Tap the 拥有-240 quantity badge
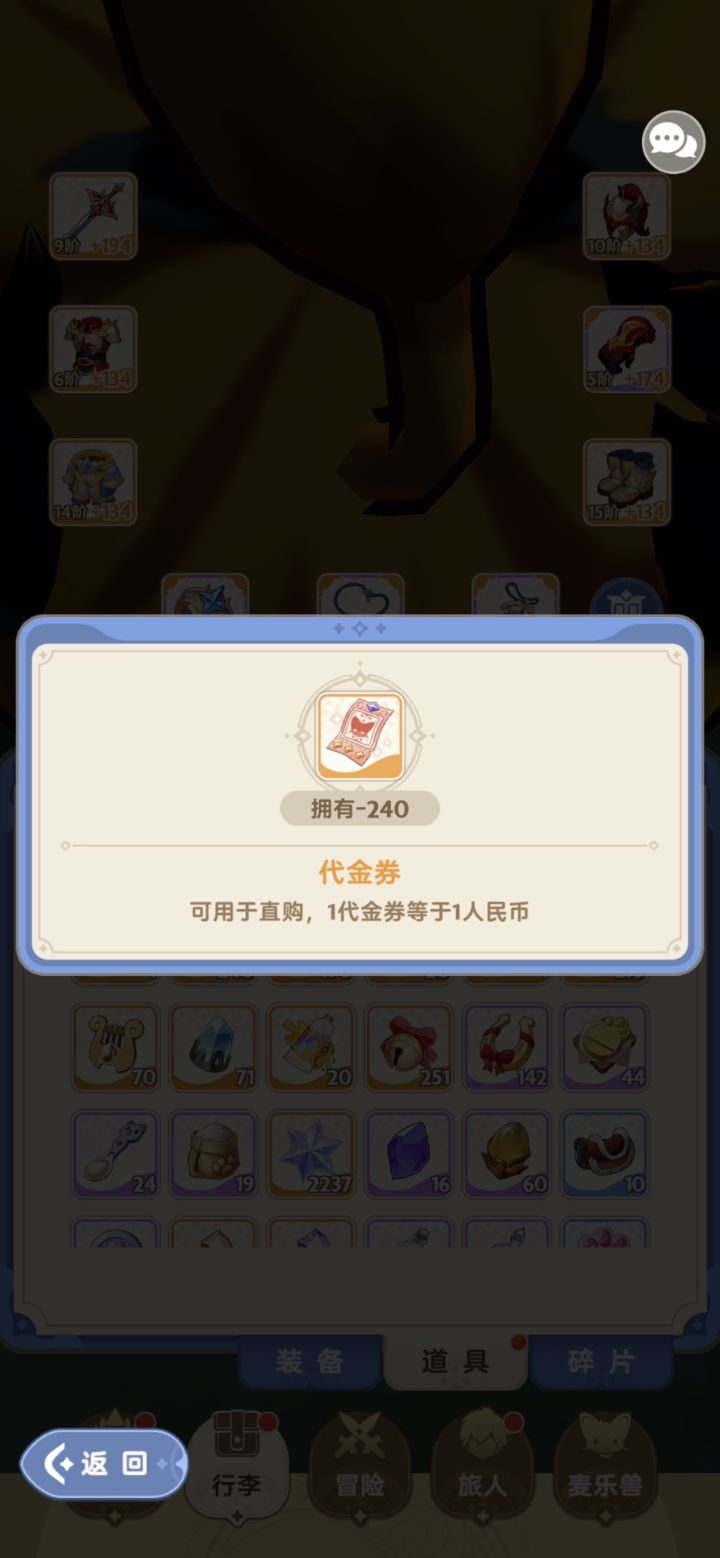 [360, 808]
